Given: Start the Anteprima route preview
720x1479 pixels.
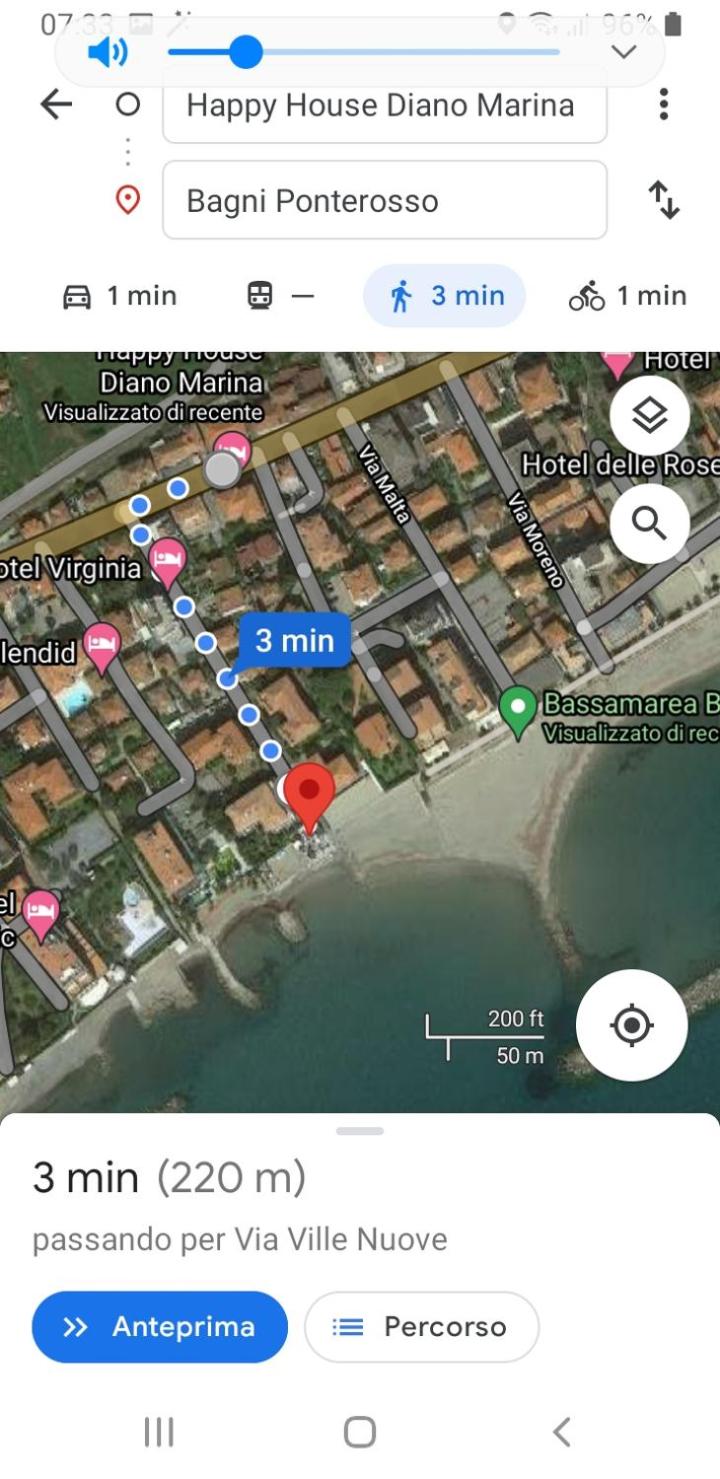Looking at the screenshot, I should pyautogui.click(x=160, y=1327).
